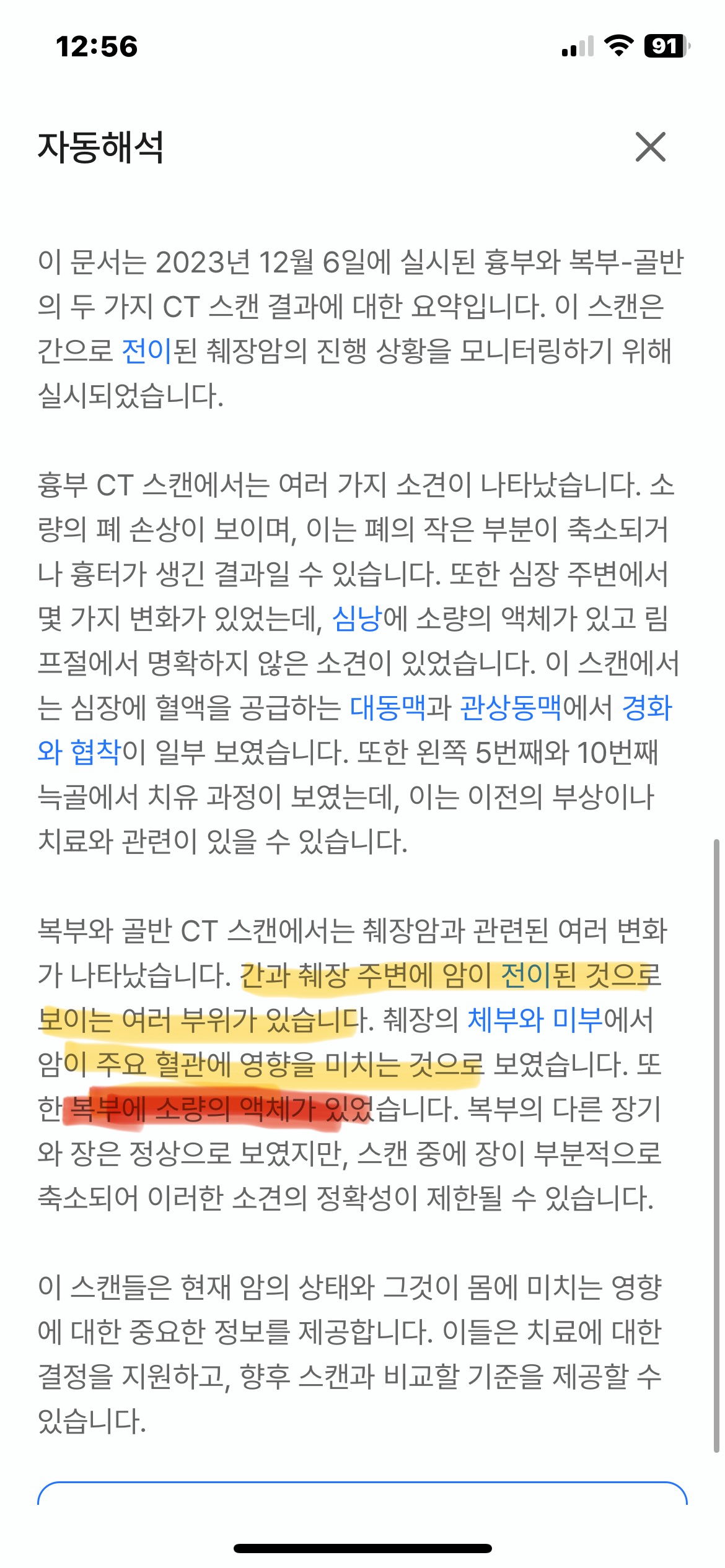Tap the 체부와 미부 link

[535, 1020]
